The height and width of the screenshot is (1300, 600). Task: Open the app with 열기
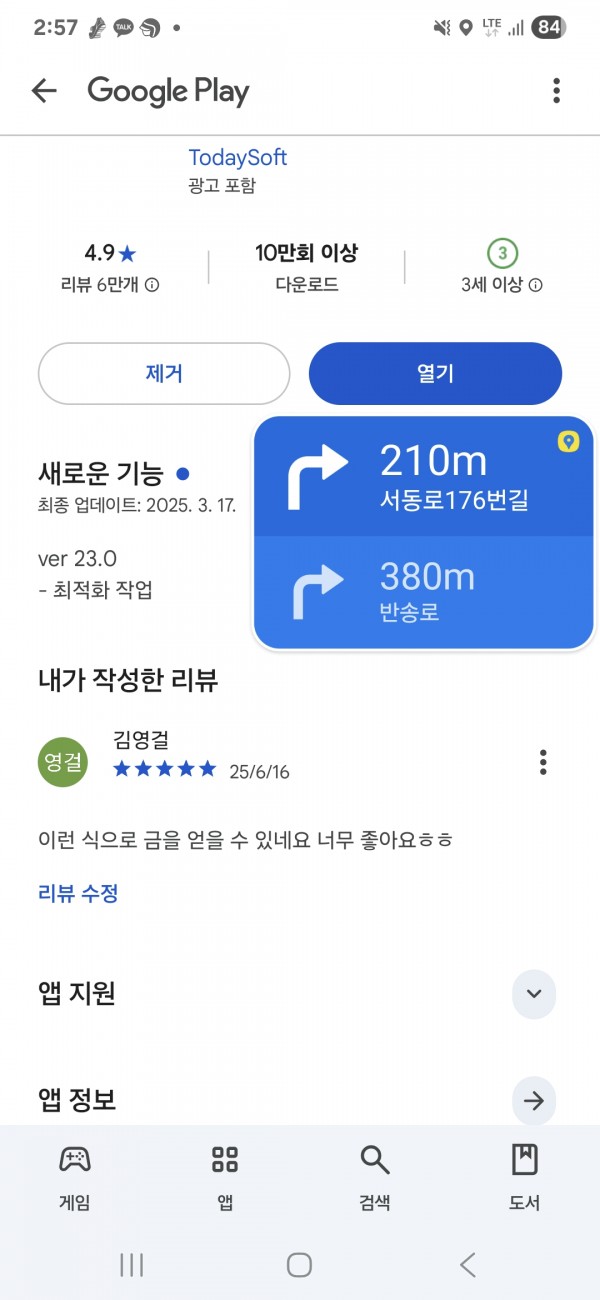tap(435, 374)
